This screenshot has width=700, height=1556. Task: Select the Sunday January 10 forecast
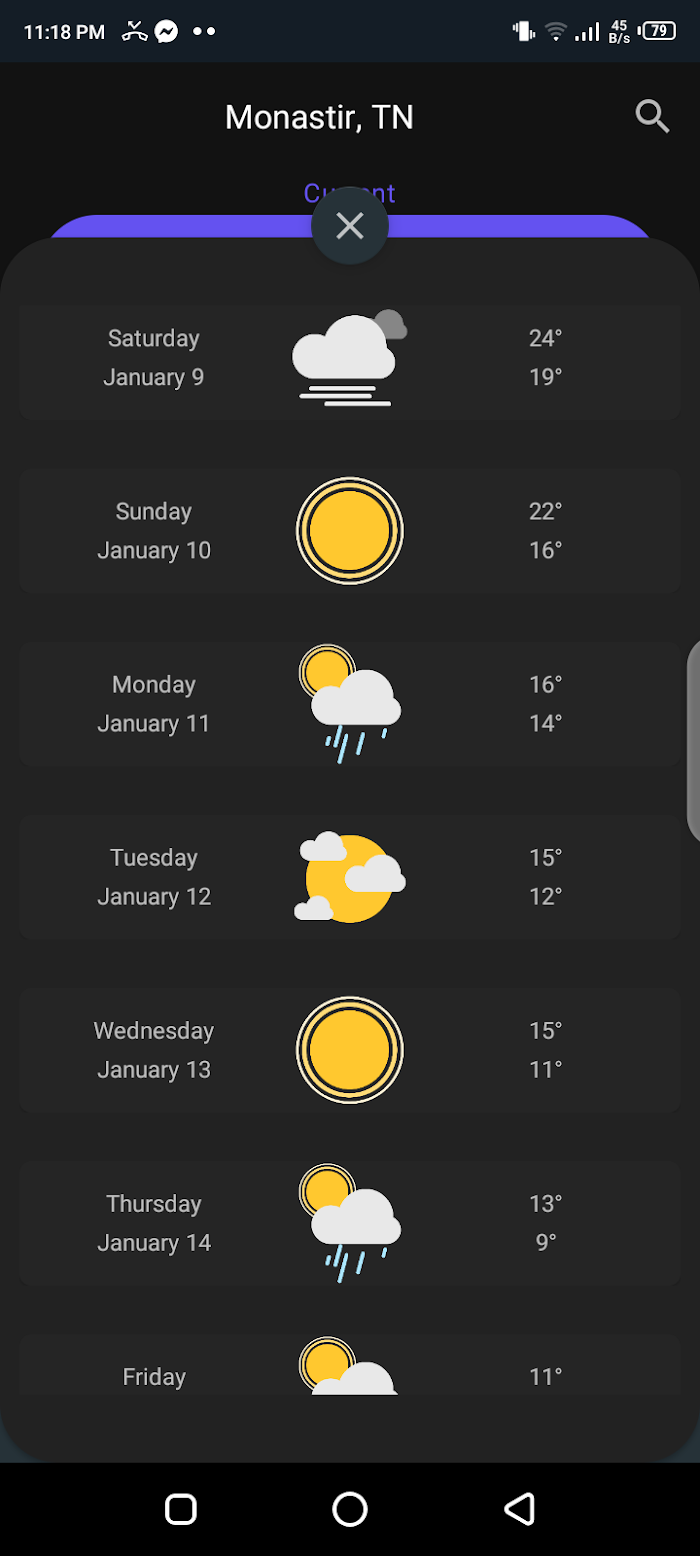[x=350, y=531]
